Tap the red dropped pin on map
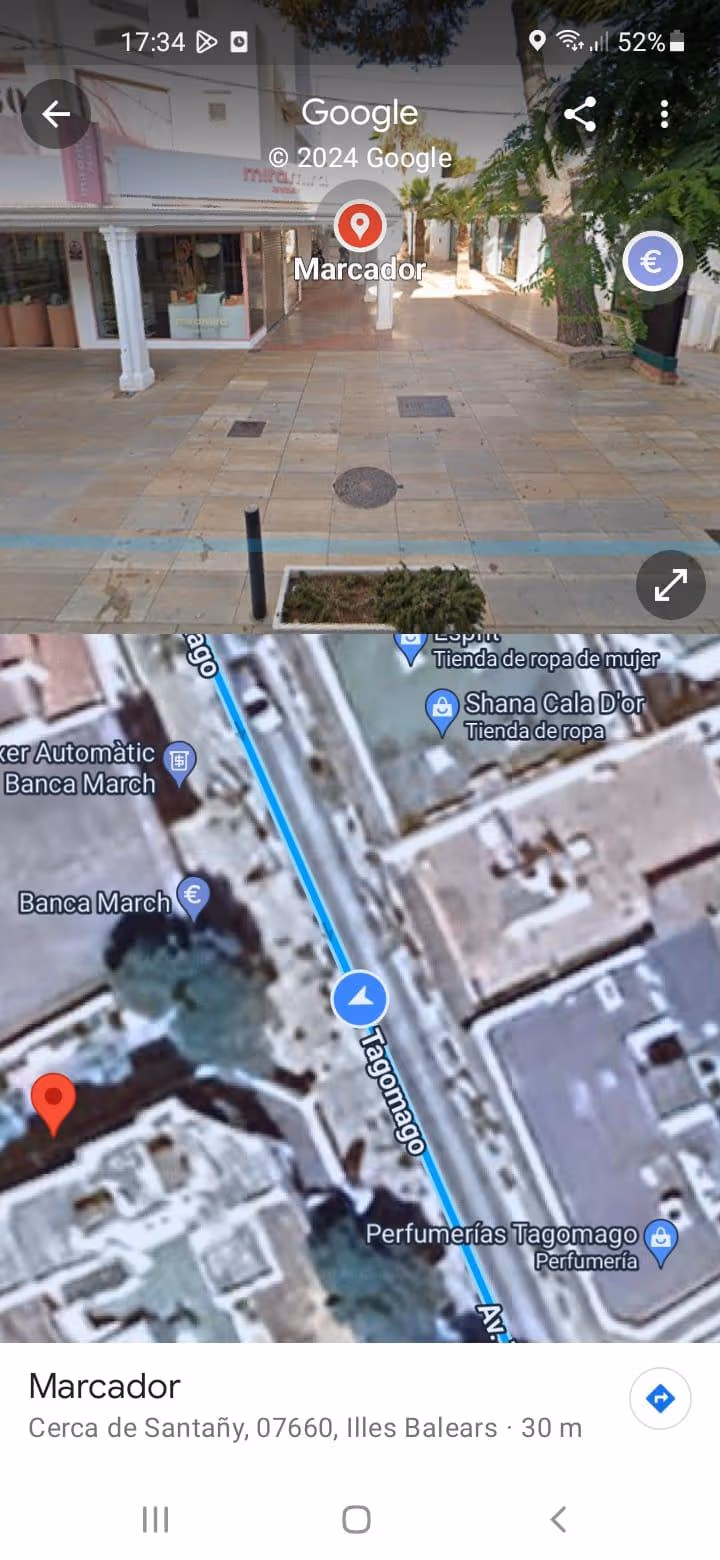 click(x=53, y=1102)
